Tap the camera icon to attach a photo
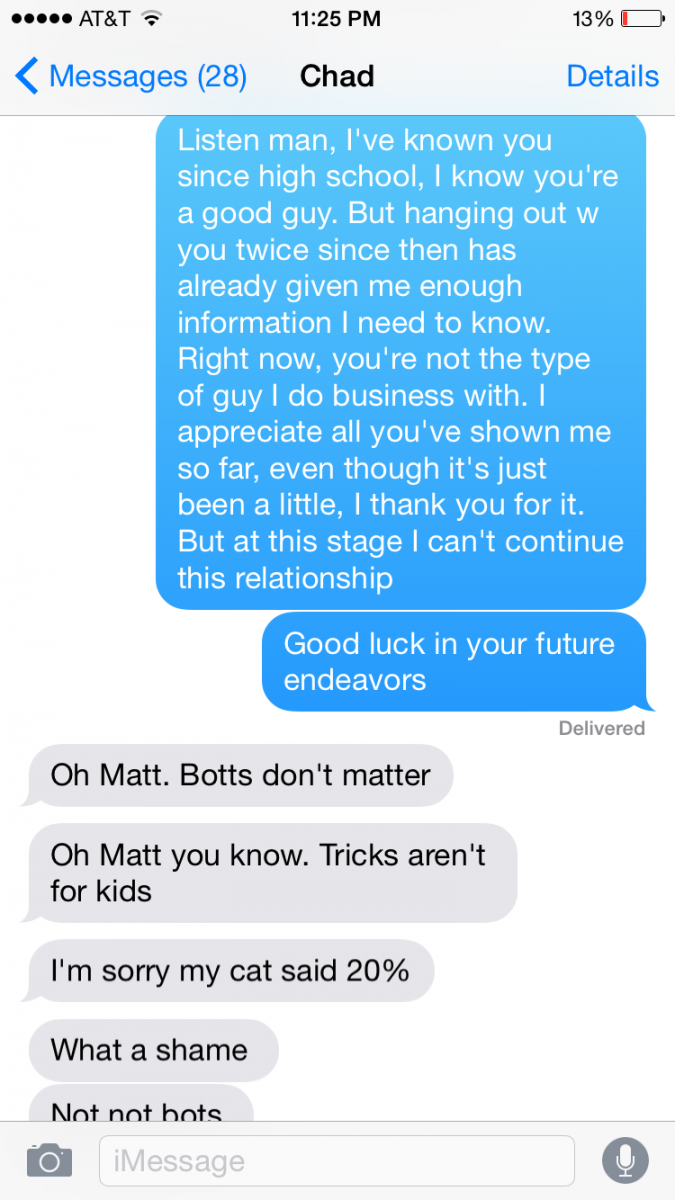The image size is (675, 1200). coord(49,1160)
